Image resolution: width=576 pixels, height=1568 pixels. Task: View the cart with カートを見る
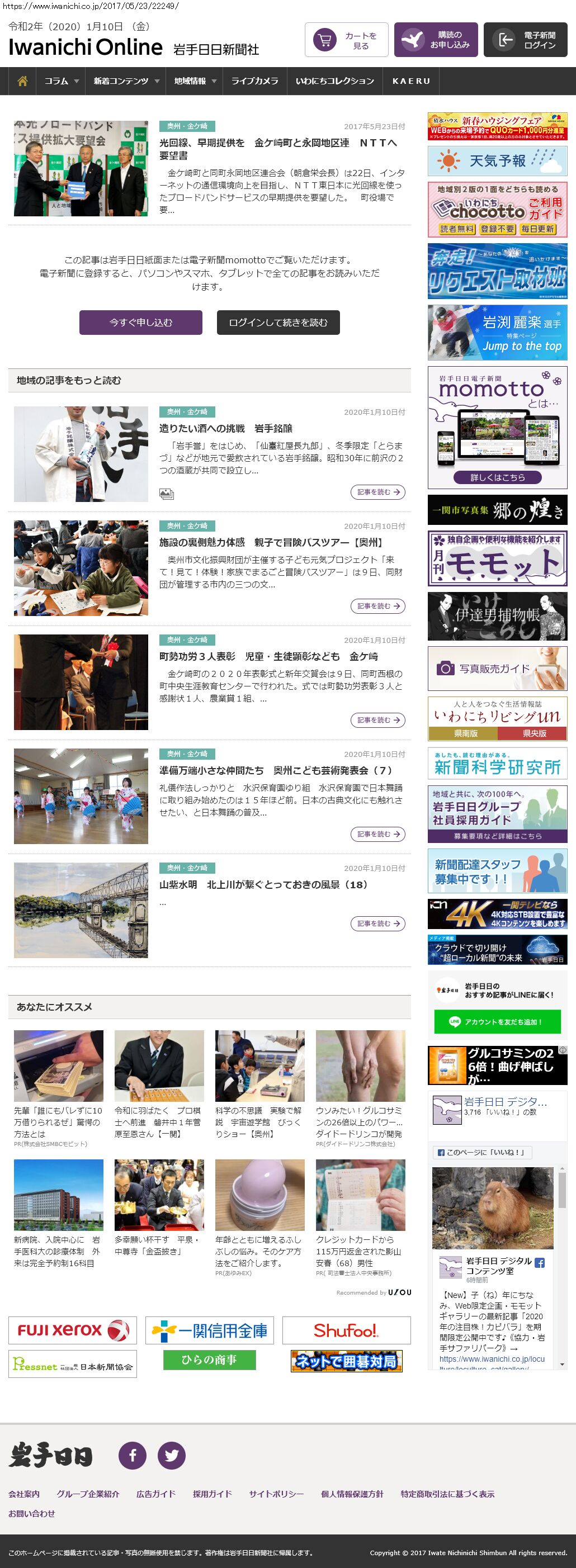(346, 40)
